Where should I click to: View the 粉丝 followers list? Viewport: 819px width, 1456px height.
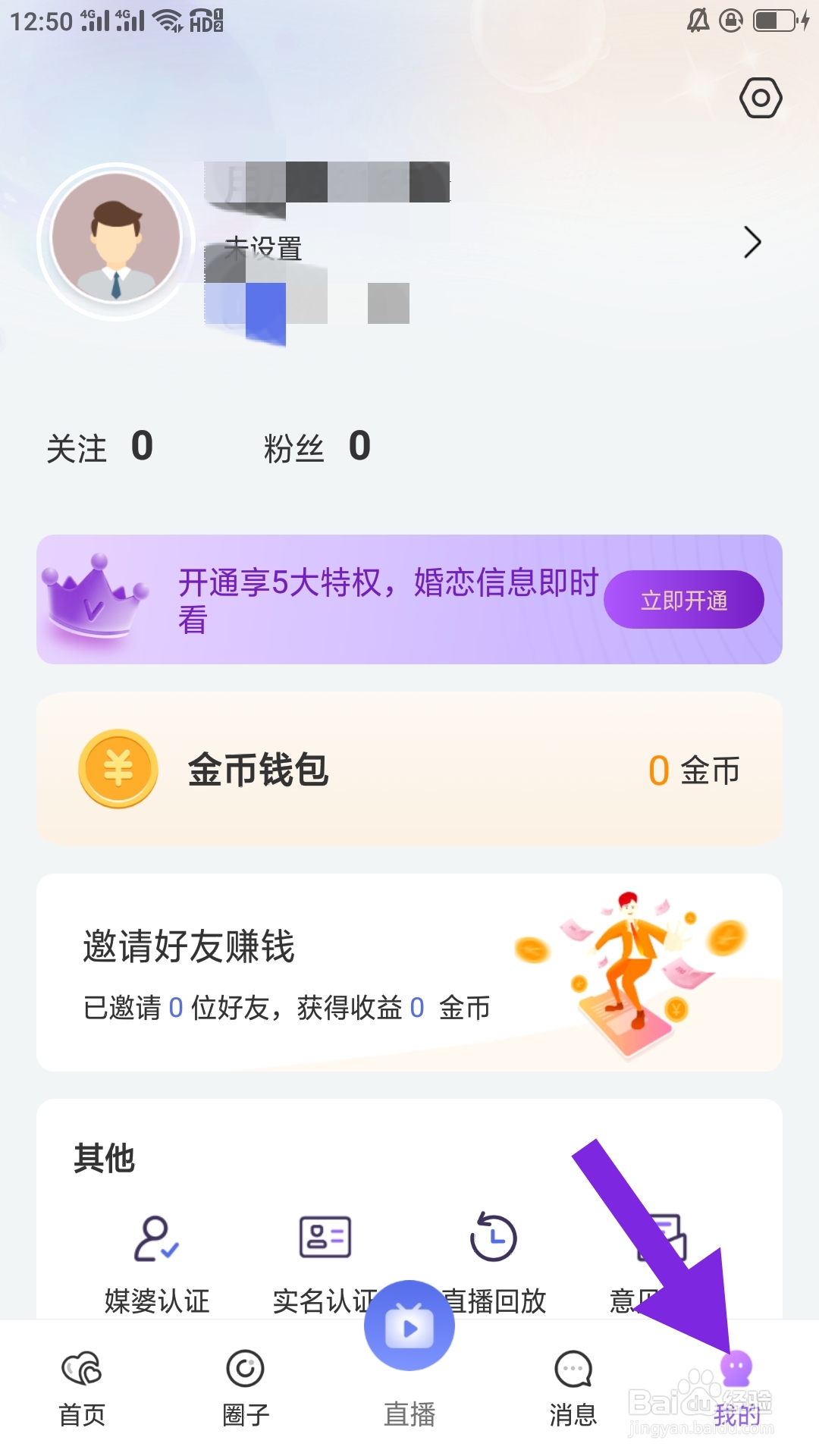316,447
